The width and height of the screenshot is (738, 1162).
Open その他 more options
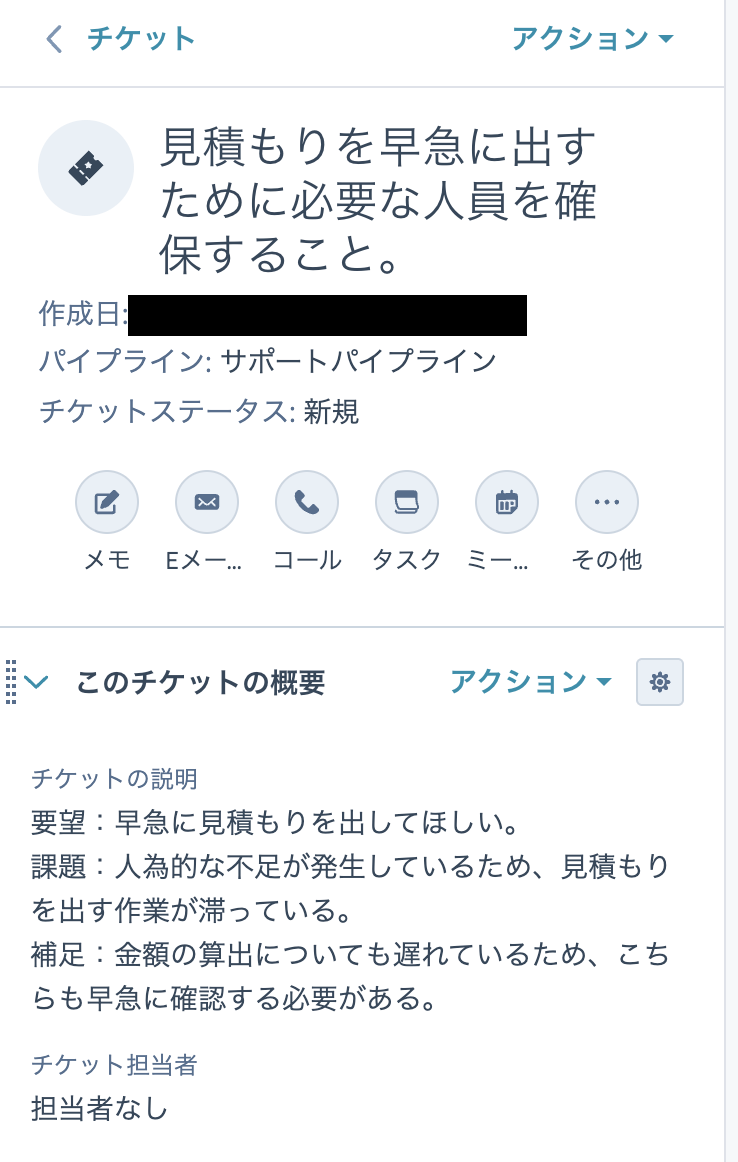click(607, 502)
